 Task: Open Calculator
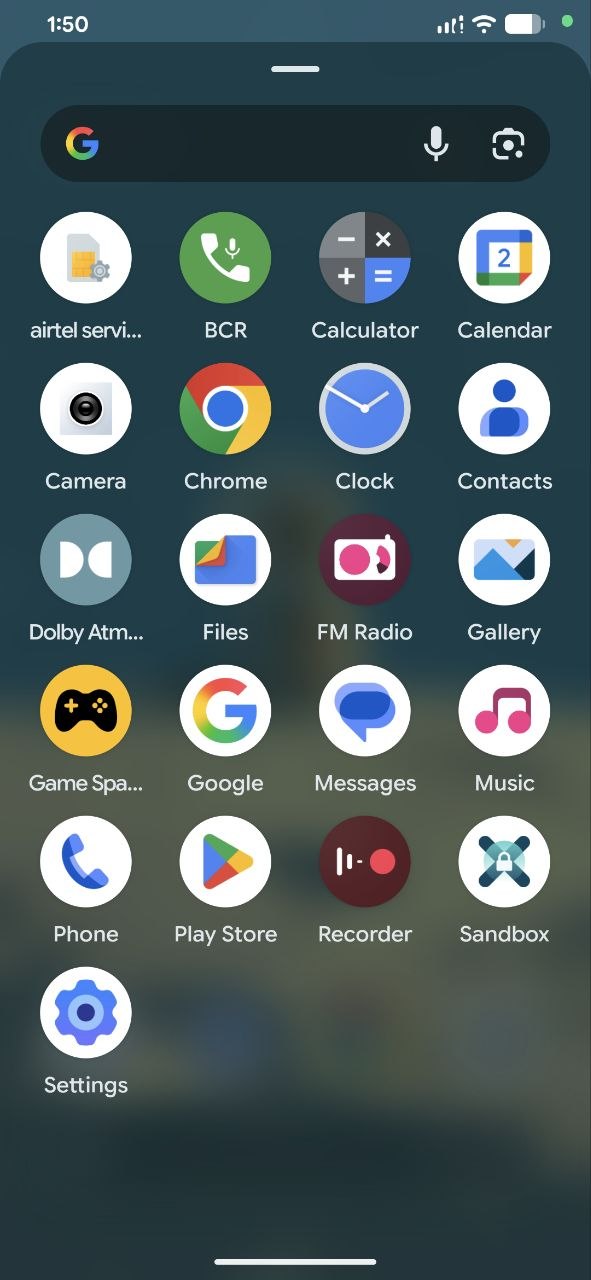[x=365, y=258]
